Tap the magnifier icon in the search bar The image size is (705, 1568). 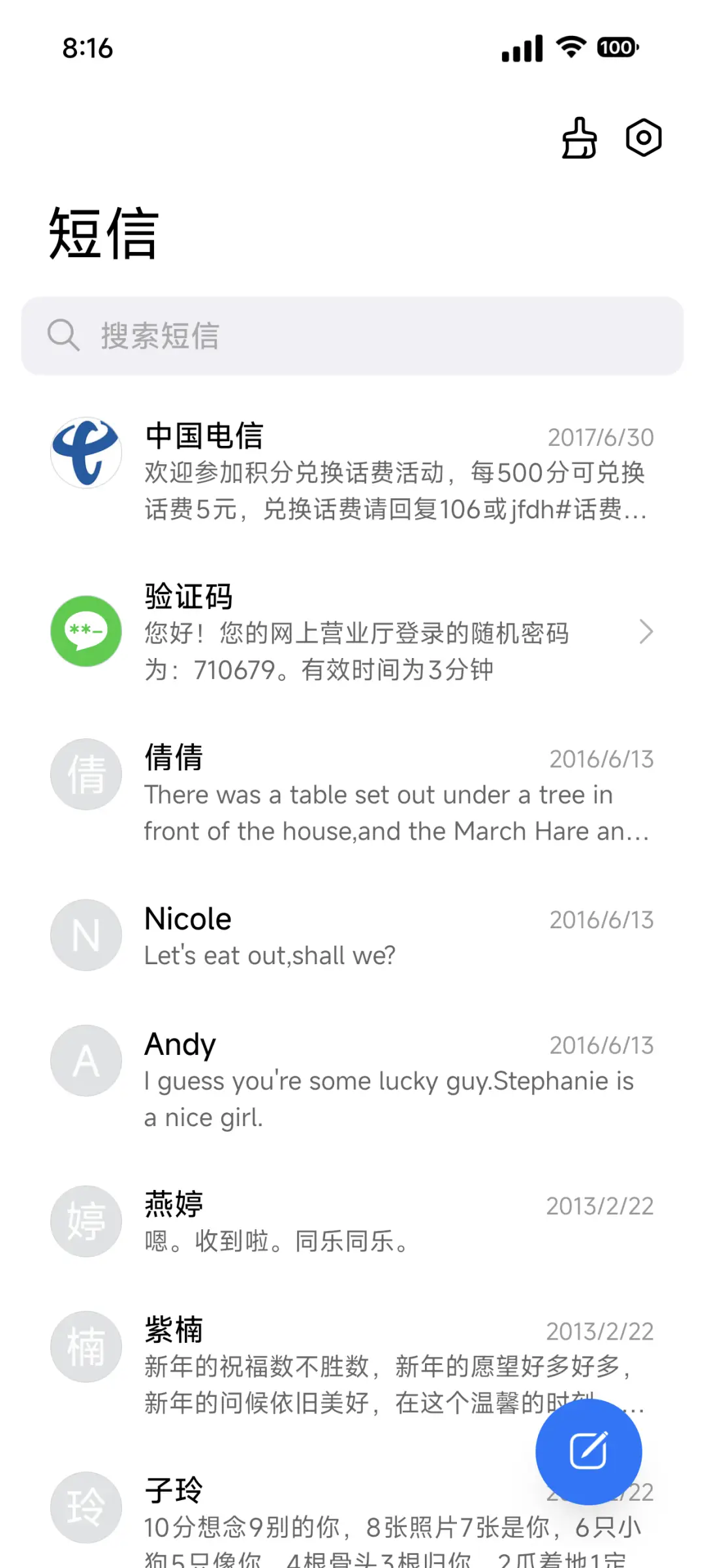tap(63, 336)
